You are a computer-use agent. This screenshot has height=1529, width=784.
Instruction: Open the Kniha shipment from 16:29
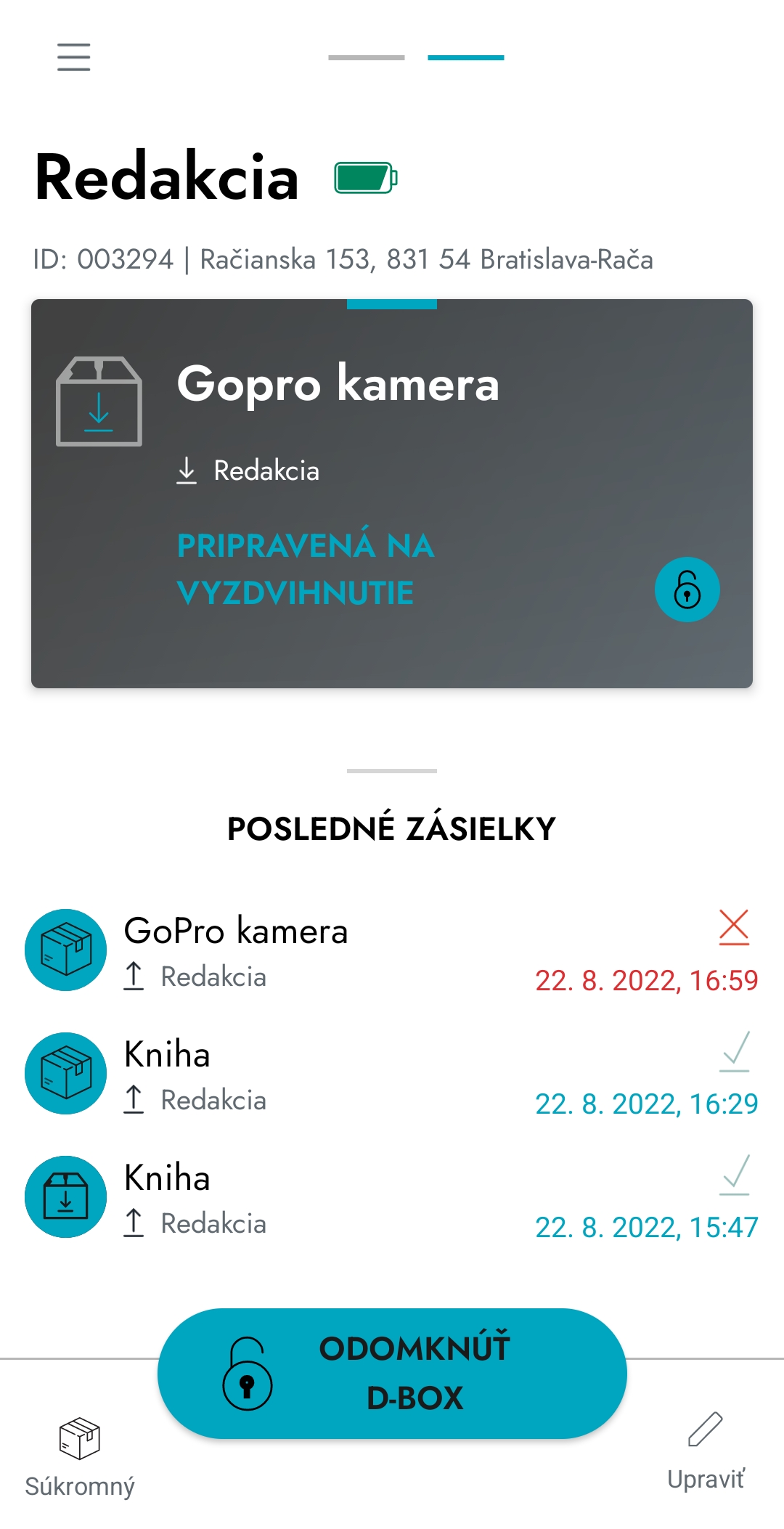392,1073
